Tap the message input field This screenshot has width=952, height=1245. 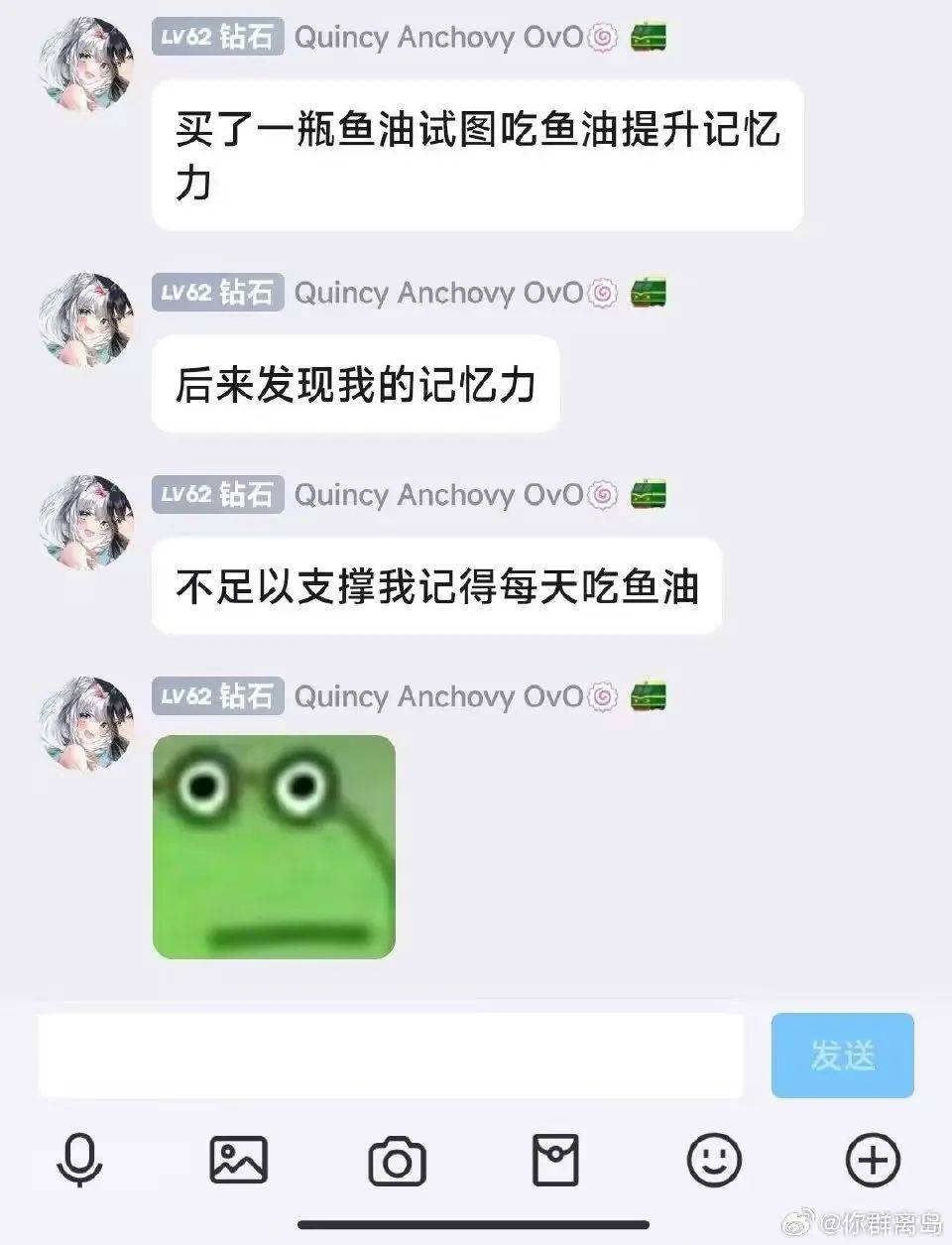(x=390, y=1055)
